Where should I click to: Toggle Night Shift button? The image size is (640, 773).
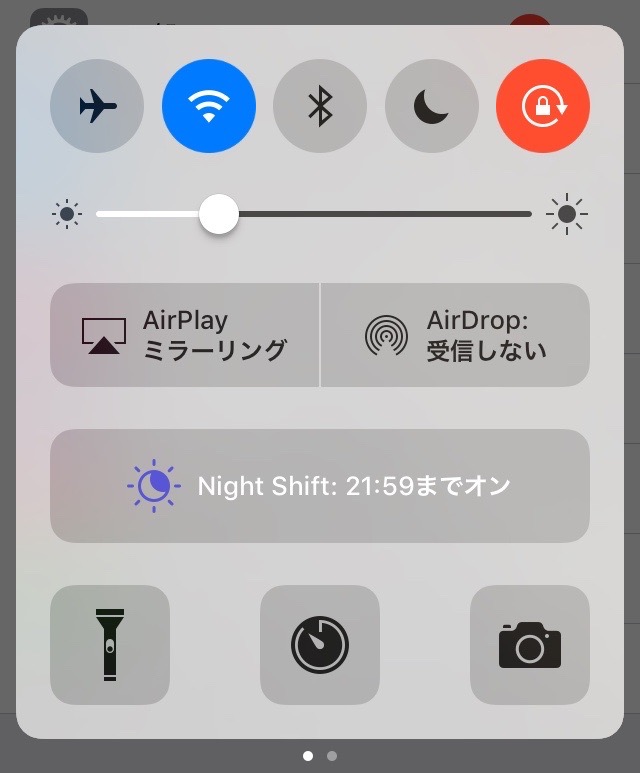coord(320,486)
